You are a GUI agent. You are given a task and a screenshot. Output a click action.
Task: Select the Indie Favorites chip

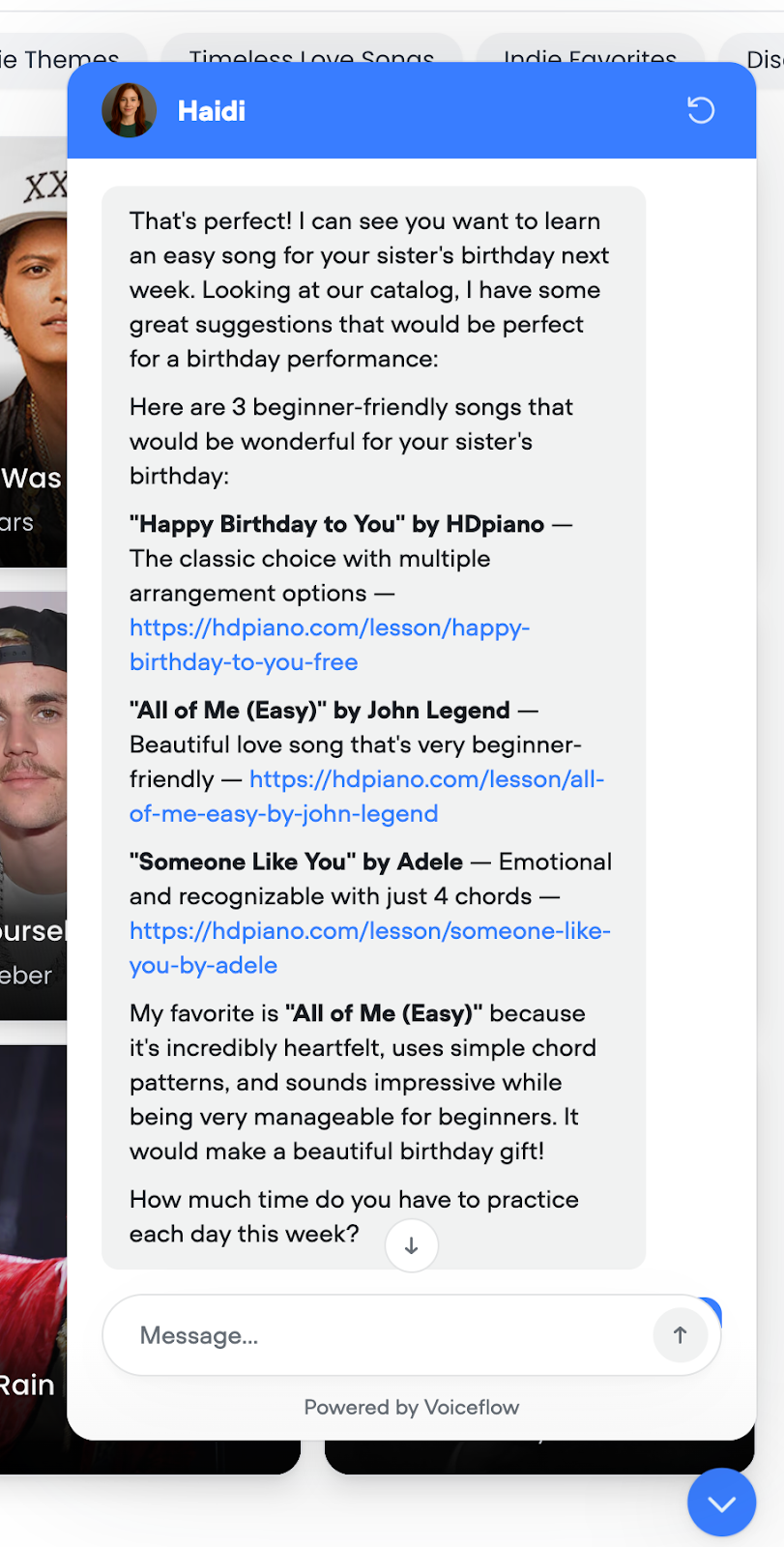click(590, 51)
